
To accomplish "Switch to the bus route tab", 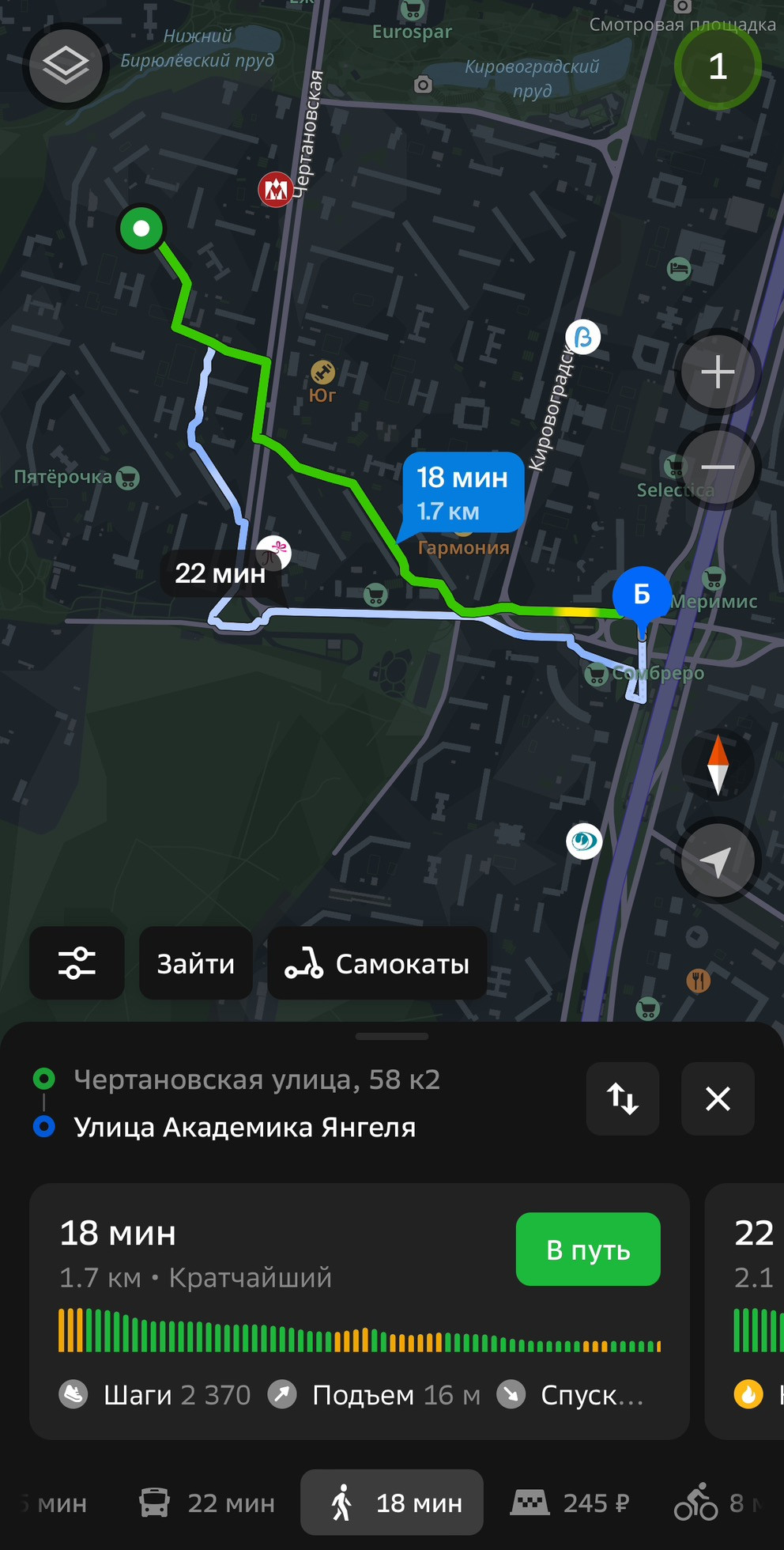I will tap(208, 1503).
